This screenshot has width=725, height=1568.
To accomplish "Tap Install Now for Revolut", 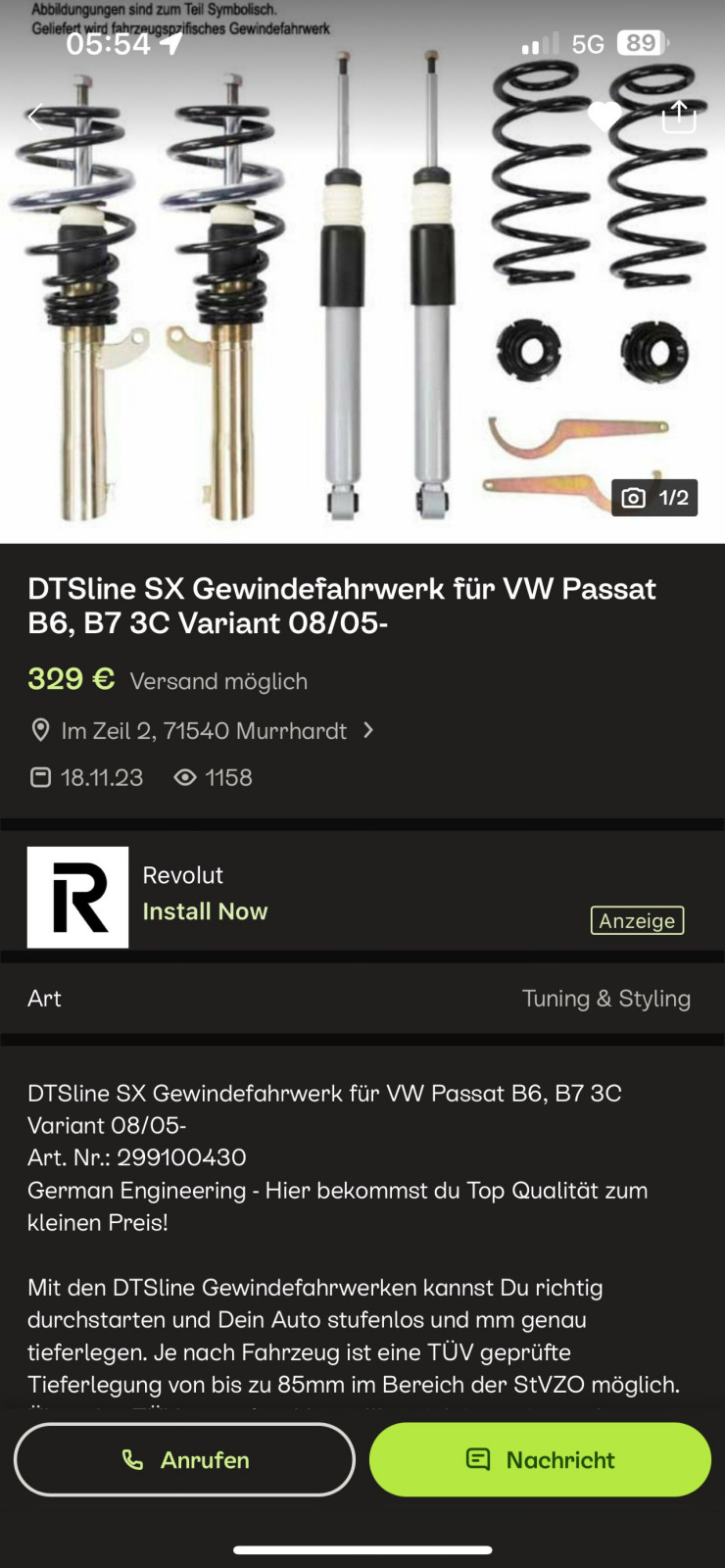I will (x=205, y=910).
